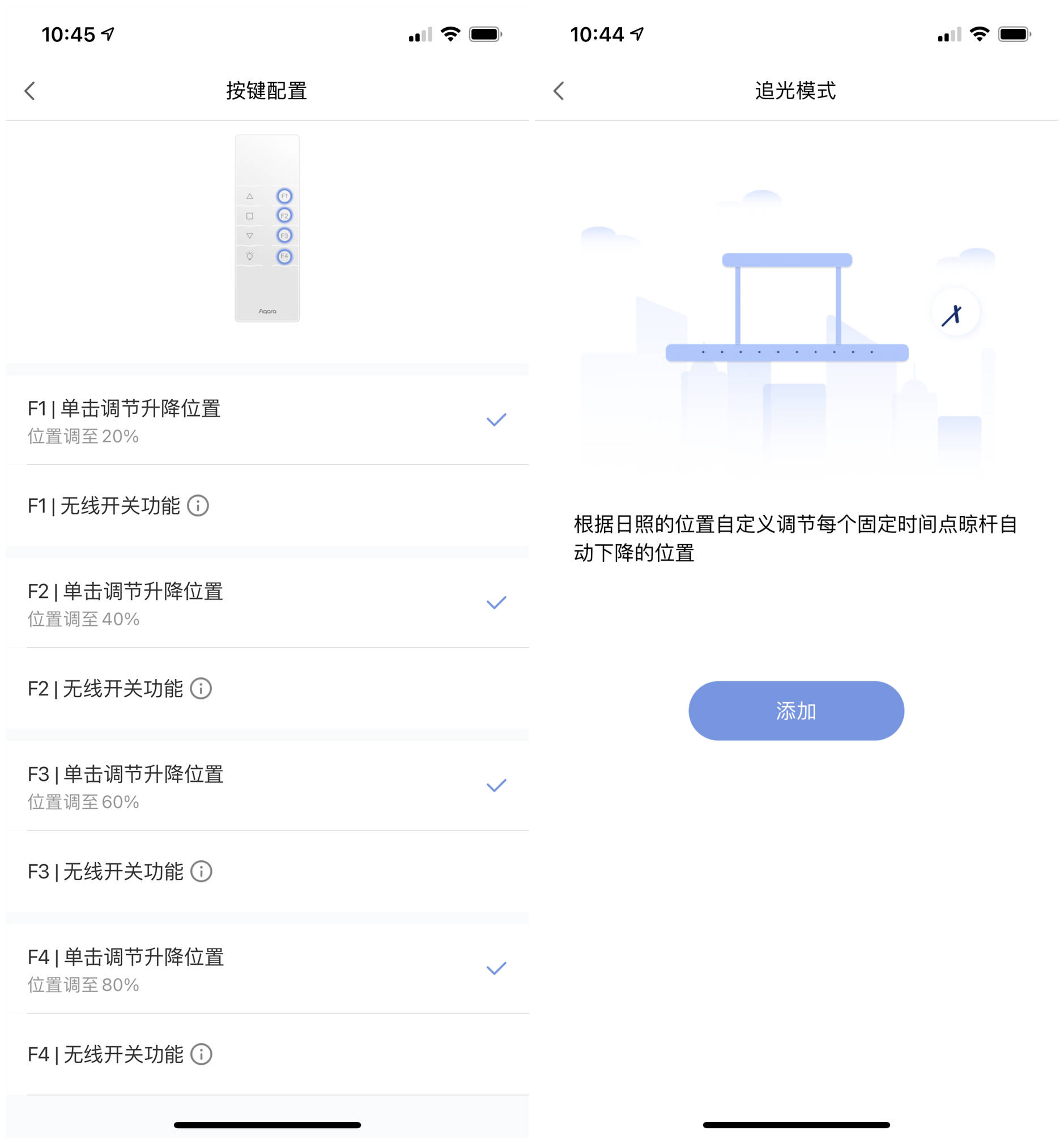Select F4 单击调节升降位置 row
This screenshot has width=1064, height=1144.
[266, 970]
